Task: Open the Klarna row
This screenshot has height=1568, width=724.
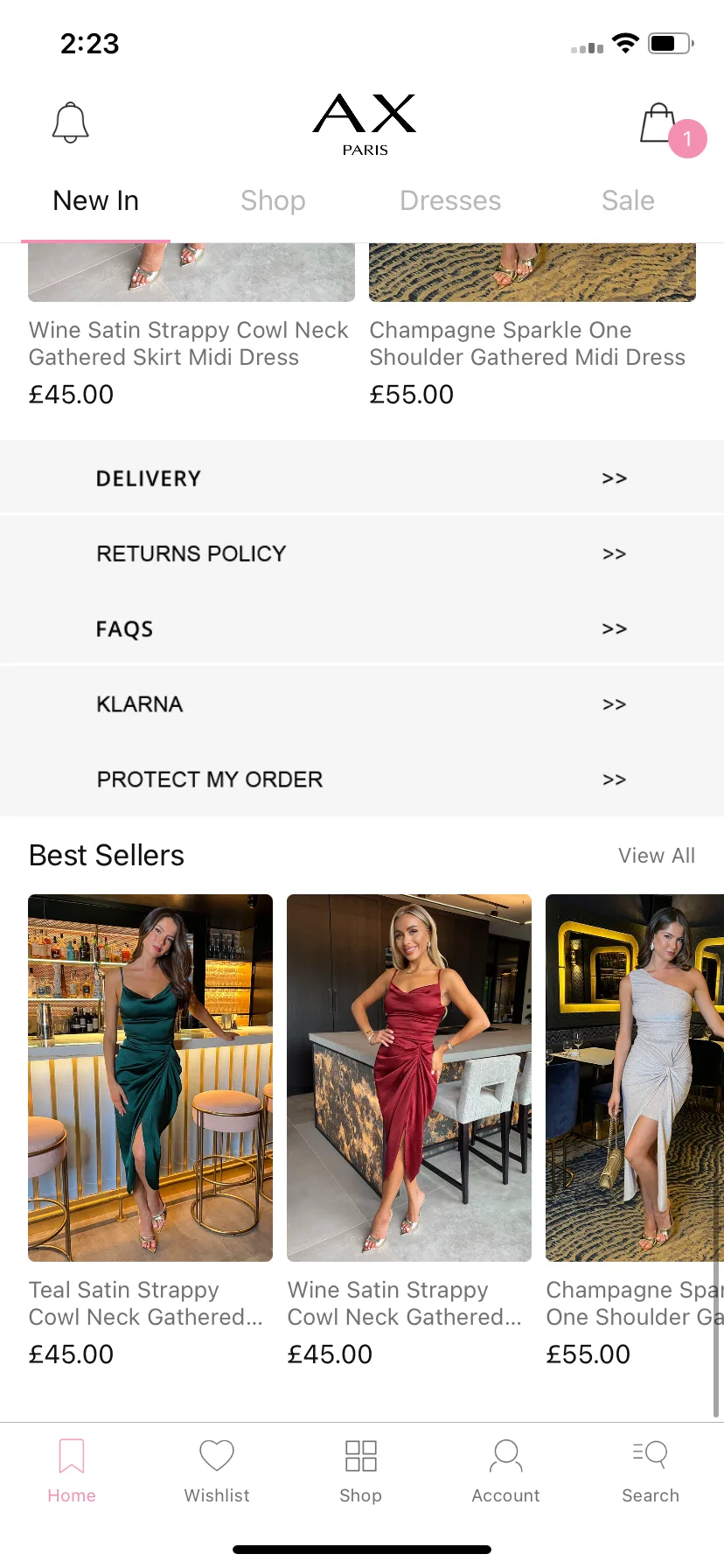Action: pos(361,704)
